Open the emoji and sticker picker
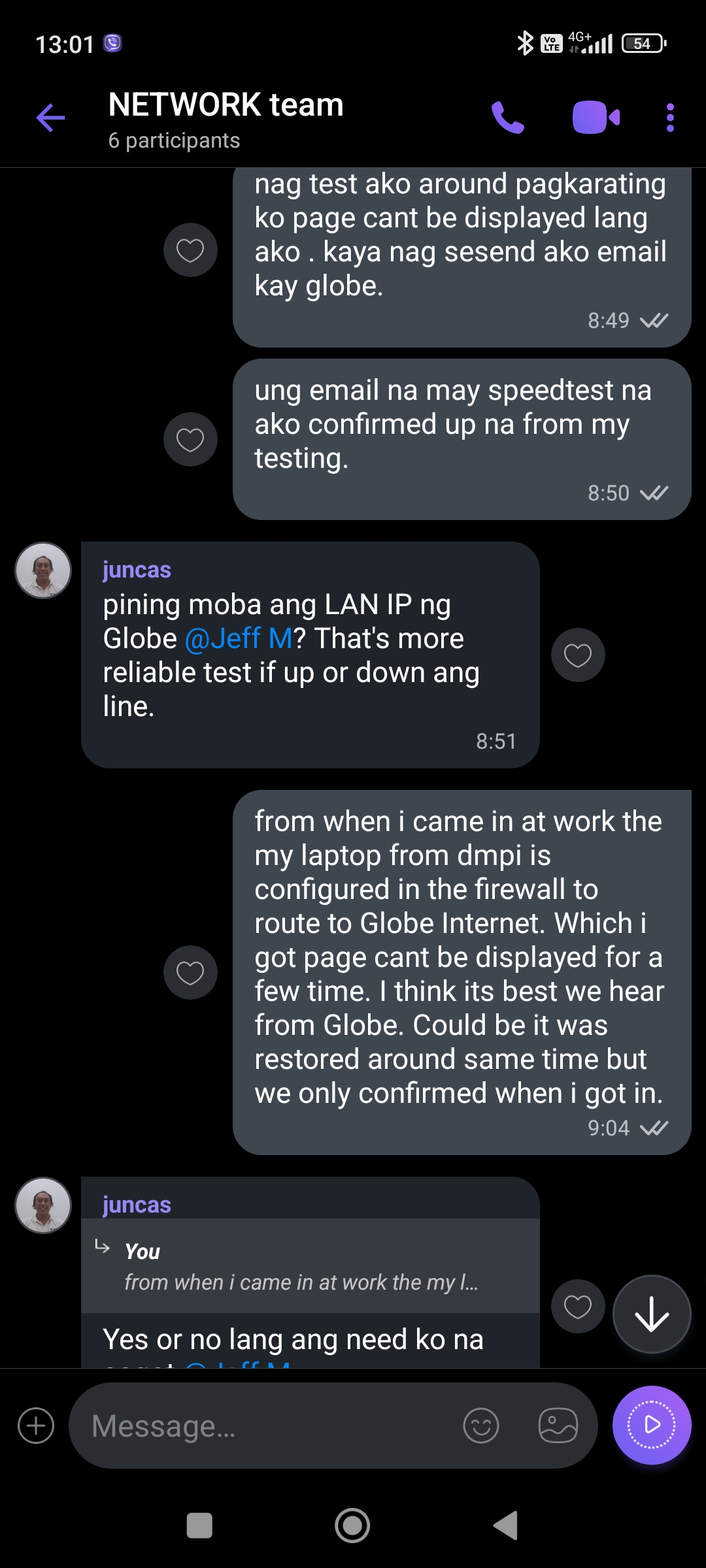The height and width of the screenshot is (1568, 706). [481, 1426]
